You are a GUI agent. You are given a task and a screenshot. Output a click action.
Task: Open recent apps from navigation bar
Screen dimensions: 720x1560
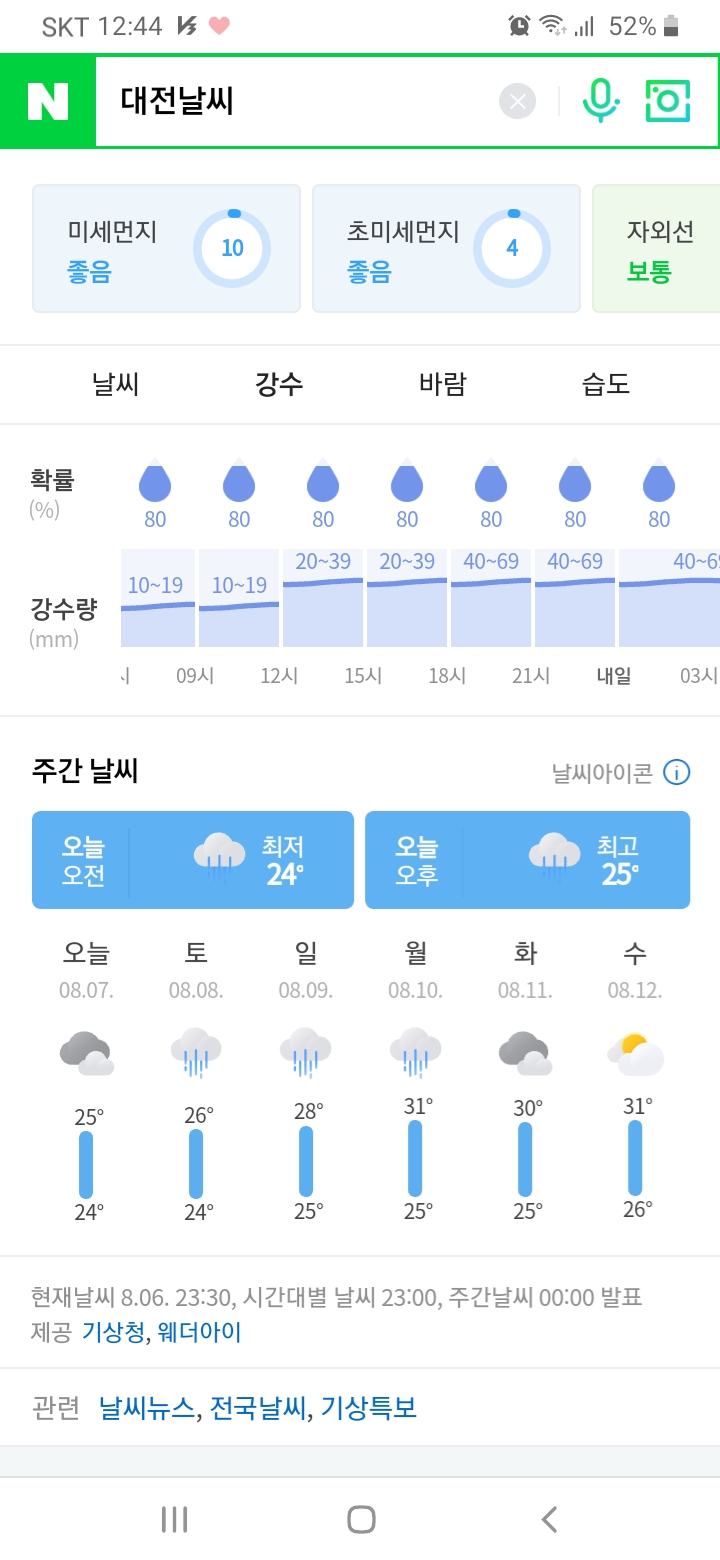(x=174, y=1519)
